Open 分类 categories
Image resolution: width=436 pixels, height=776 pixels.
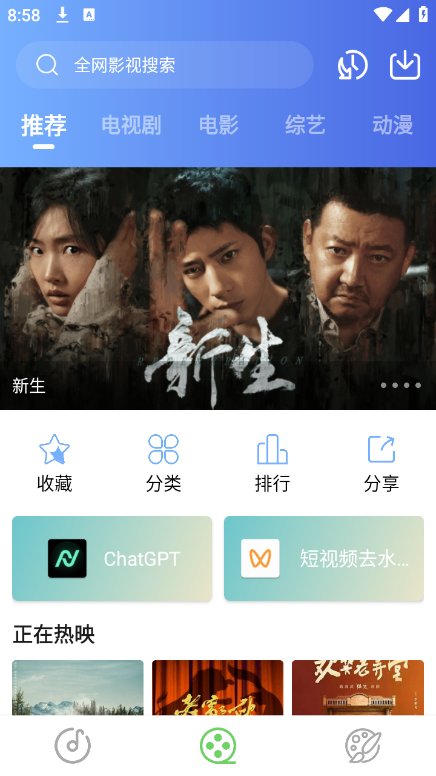coord(163,463)
